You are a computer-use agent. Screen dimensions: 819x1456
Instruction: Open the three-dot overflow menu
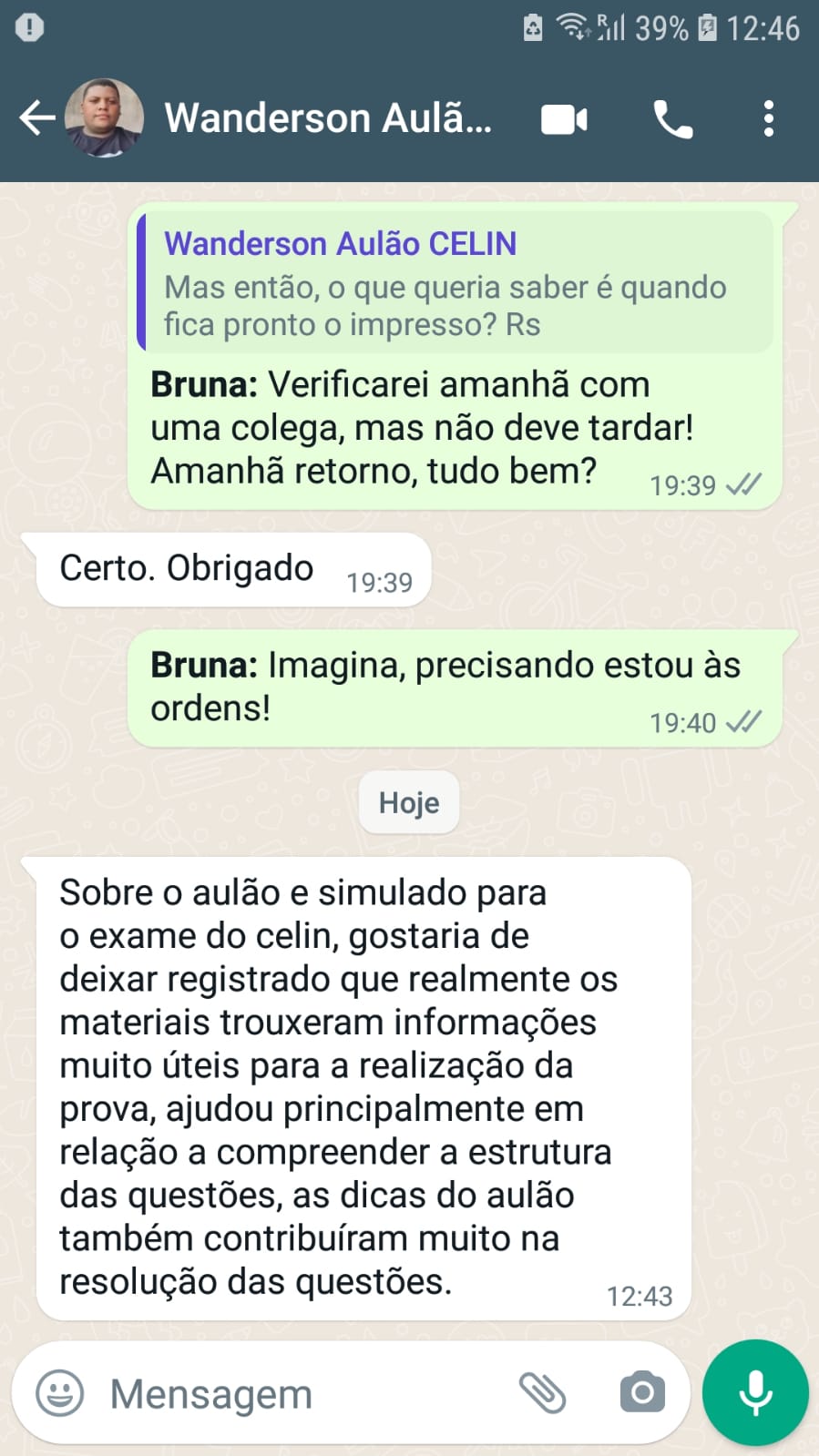click(x=770, y=117)
